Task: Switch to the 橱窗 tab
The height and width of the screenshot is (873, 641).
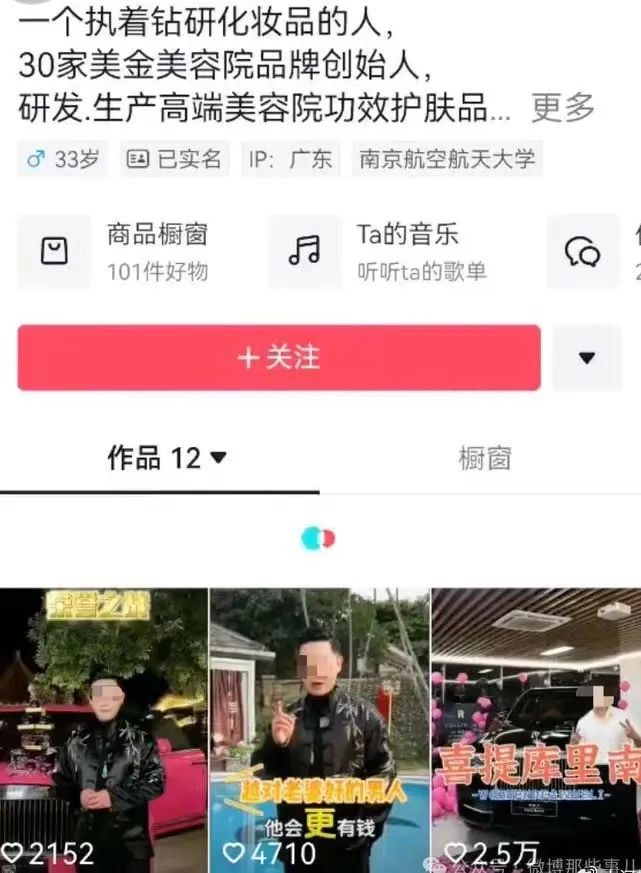Action: point(485,459)
